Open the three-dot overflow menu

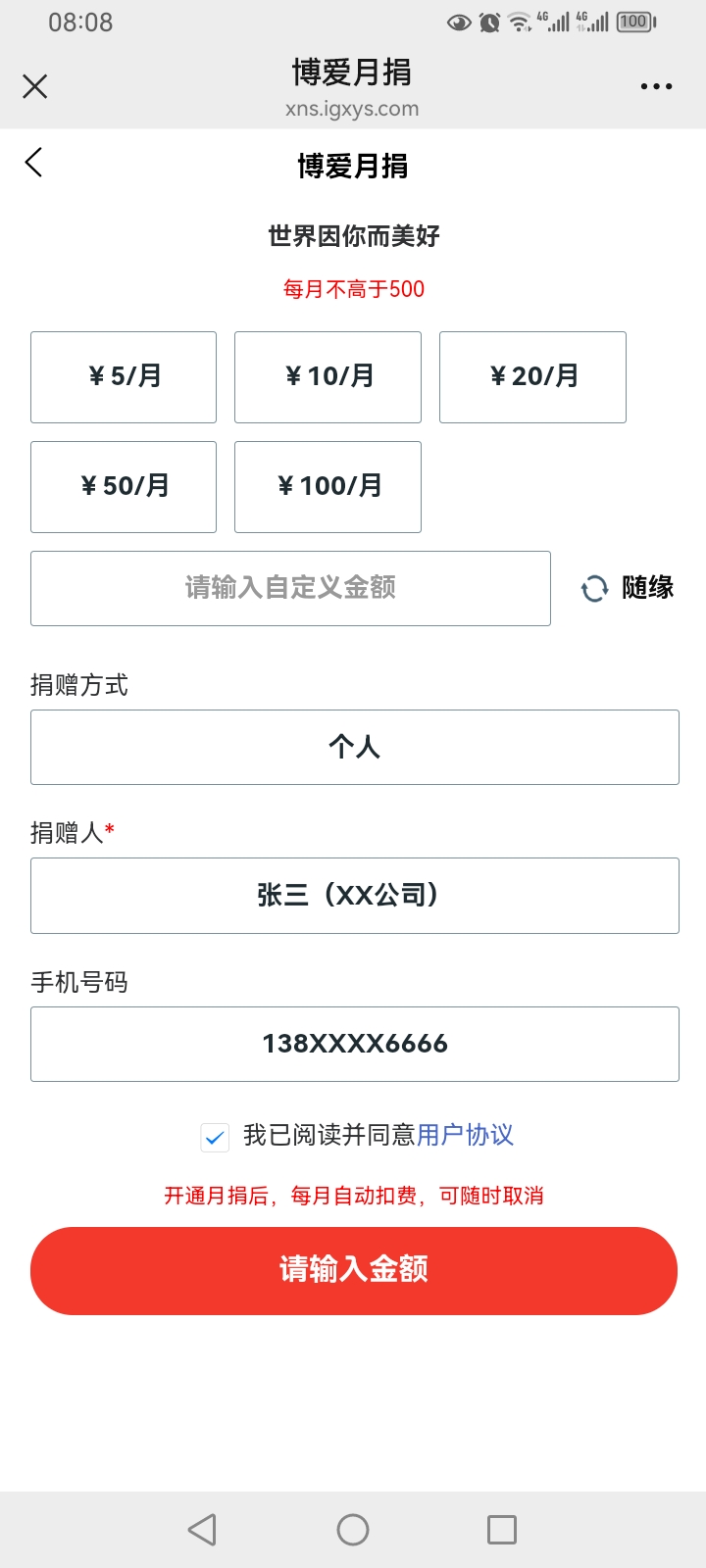656,86
